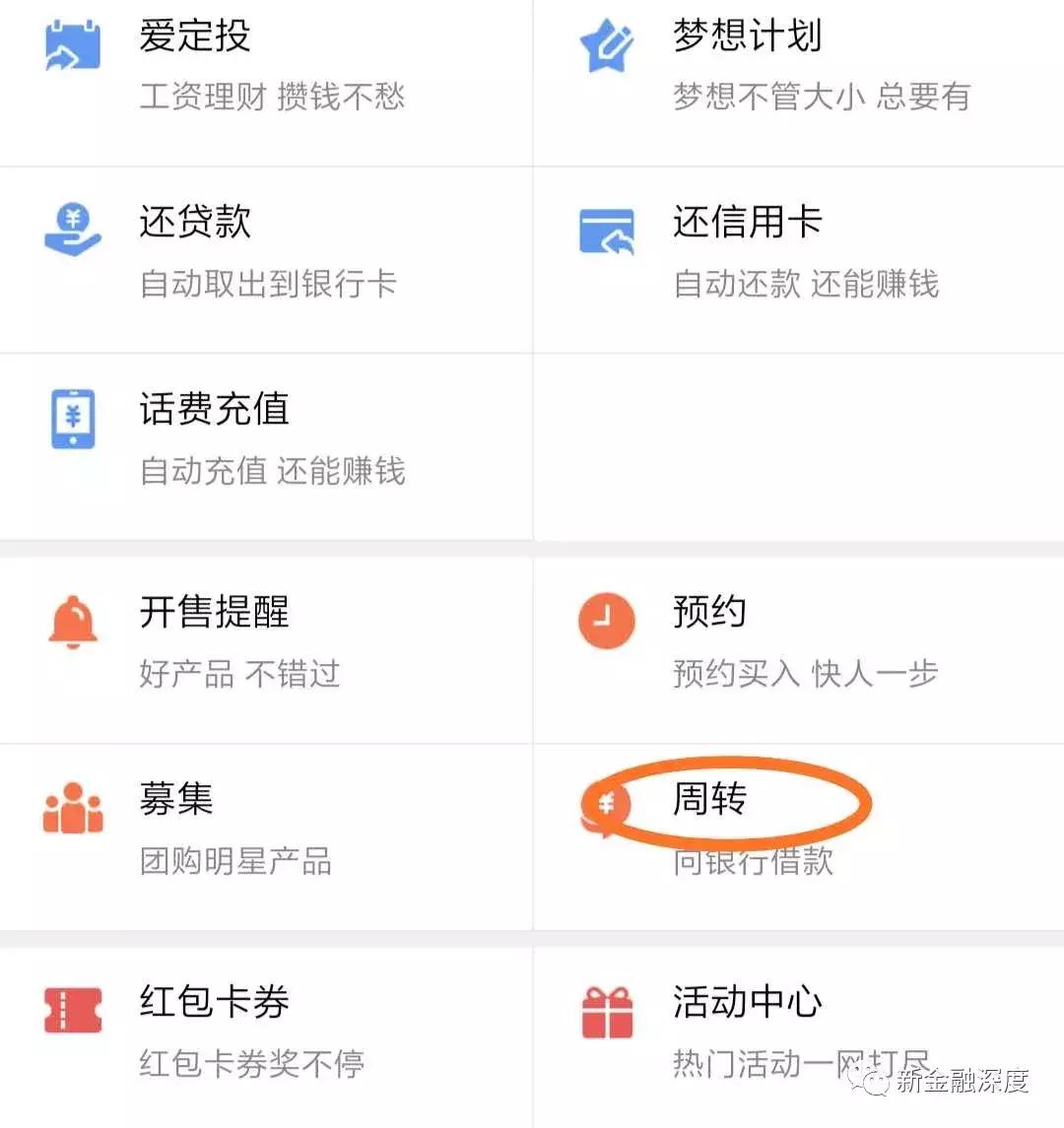Open the 预约 clock icon
This screenshot has height=1128, width=1064.
605,621
